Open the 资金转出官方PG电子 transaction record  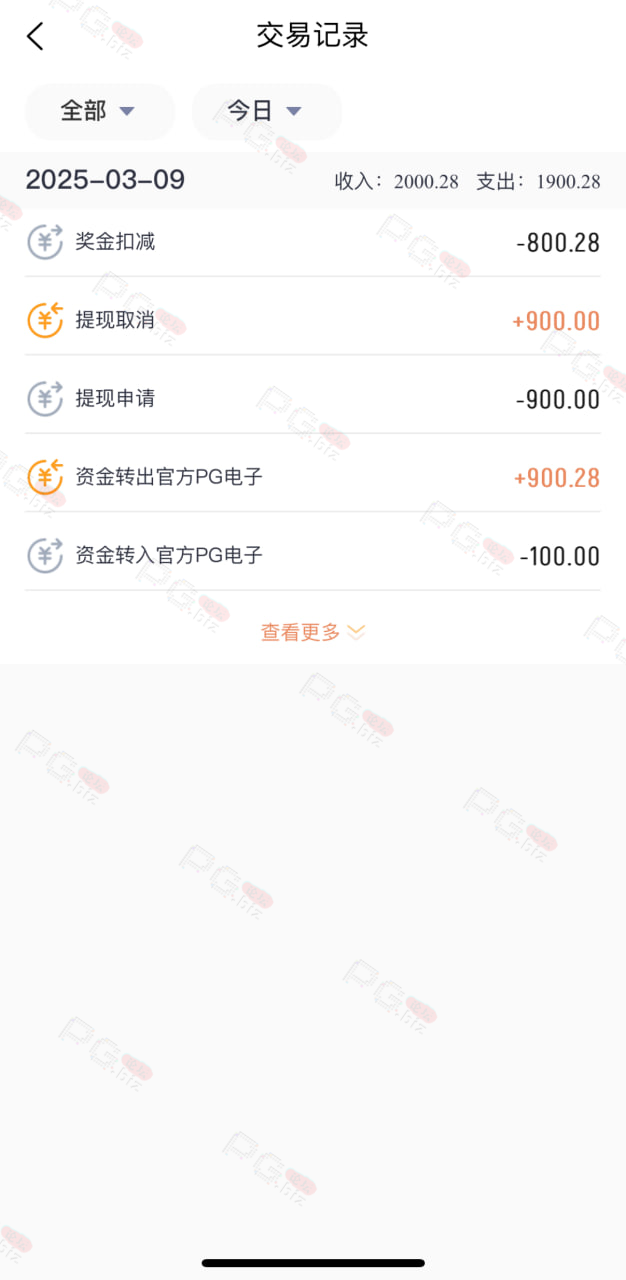point(313,477)
